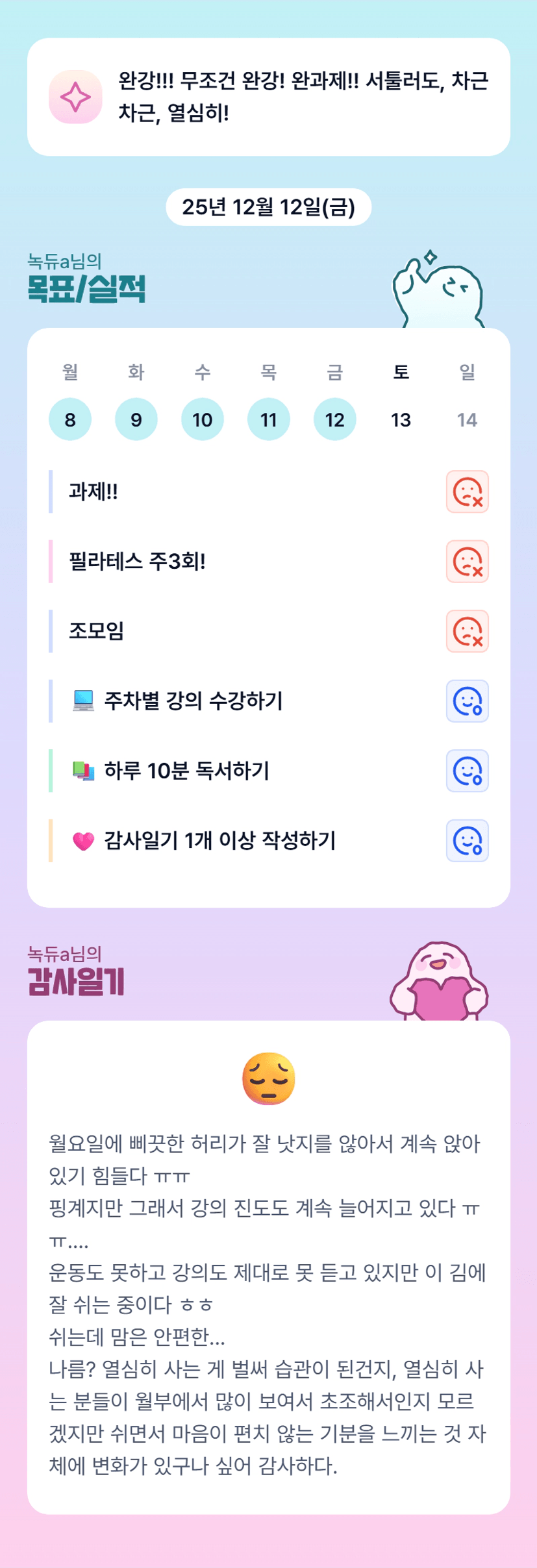Tap the status face for 감사일기 1개 이상 작성하기
This screenshot has width=537, height=1568.
pyautogui.click(x=467, y=841)
